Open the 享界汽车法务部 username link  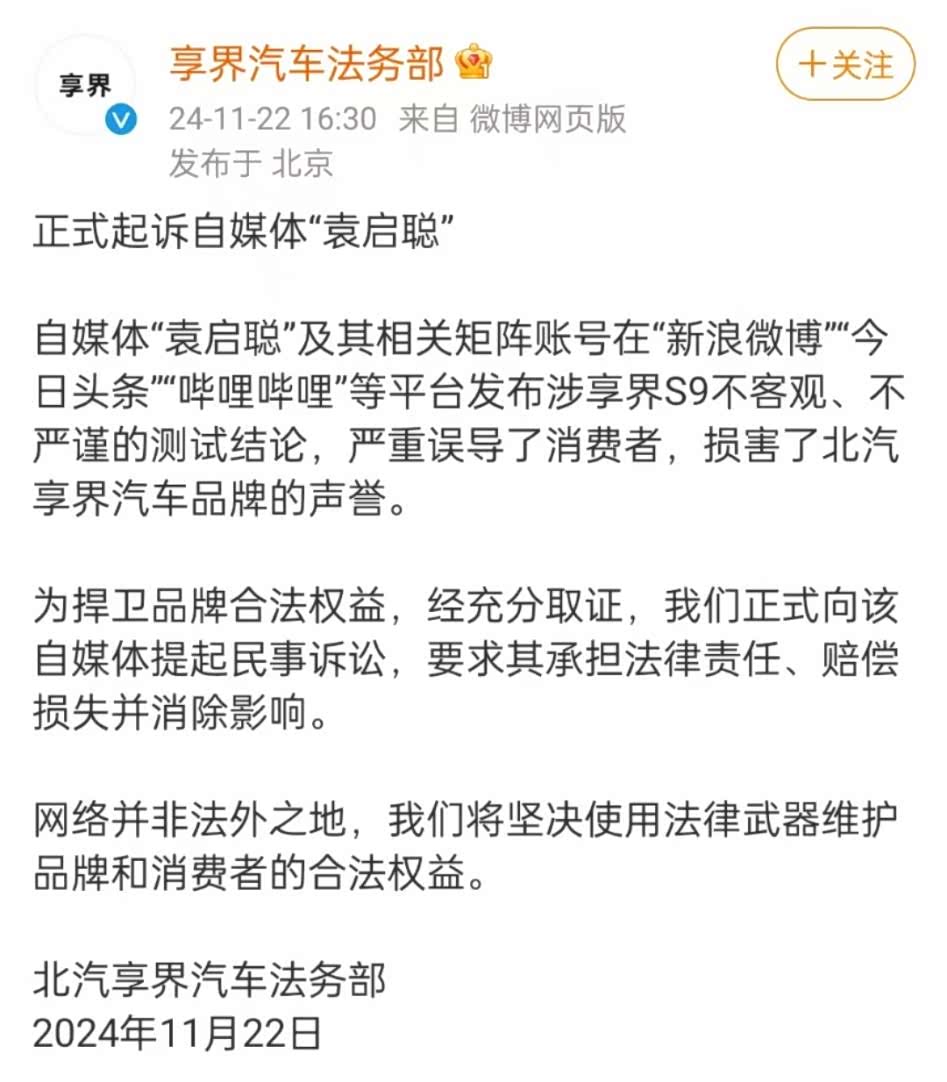(x=306, y=65)
